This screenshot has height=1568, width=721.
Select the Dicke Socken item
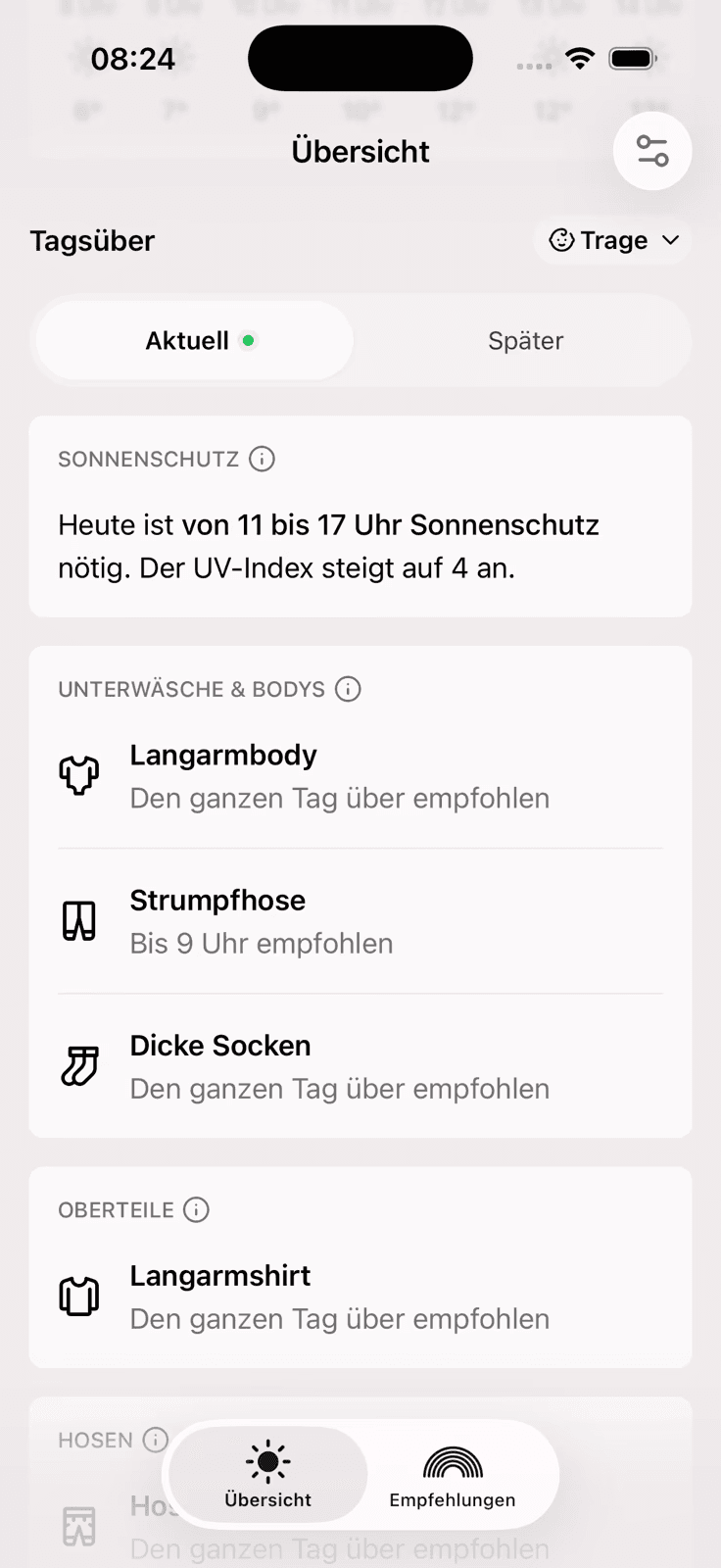point(360,1066)
